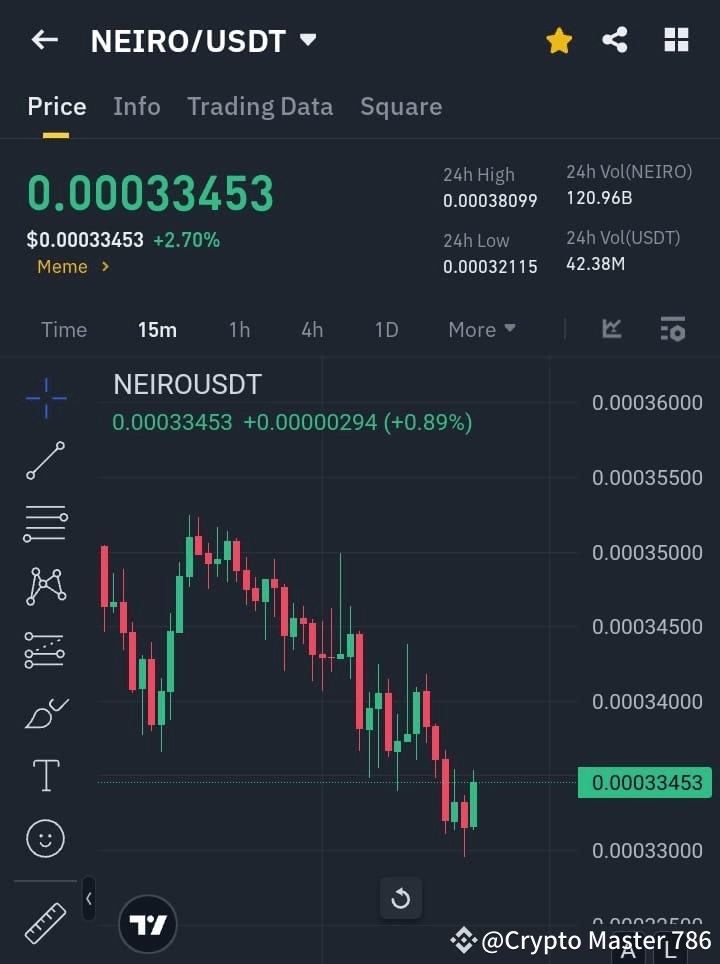This screenshot has width=720, height=964.
Task: Toggle the auto scale 'A' button
Action: tap(630, 945)
